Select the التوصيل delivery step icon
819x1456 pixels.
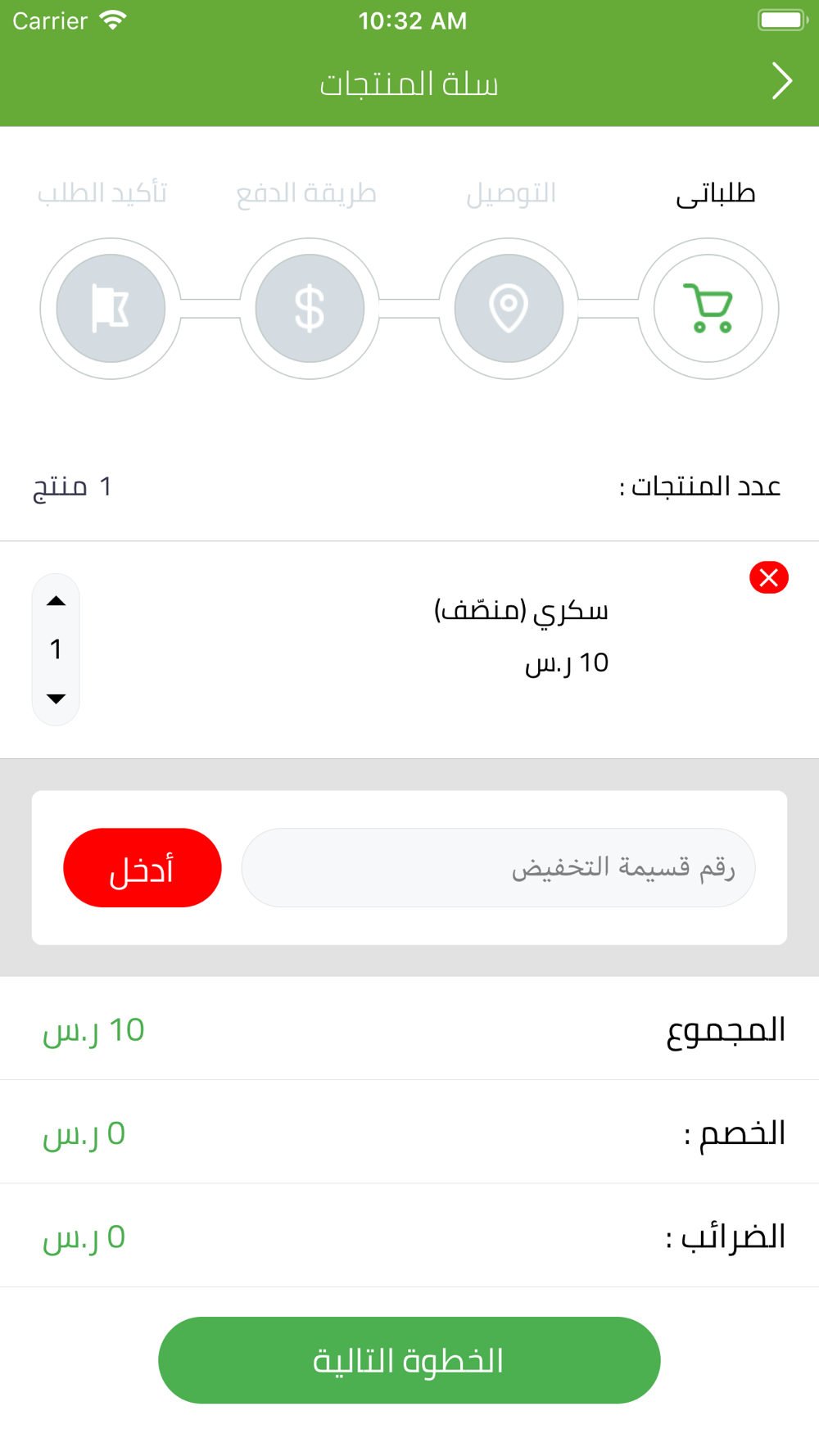509,309
